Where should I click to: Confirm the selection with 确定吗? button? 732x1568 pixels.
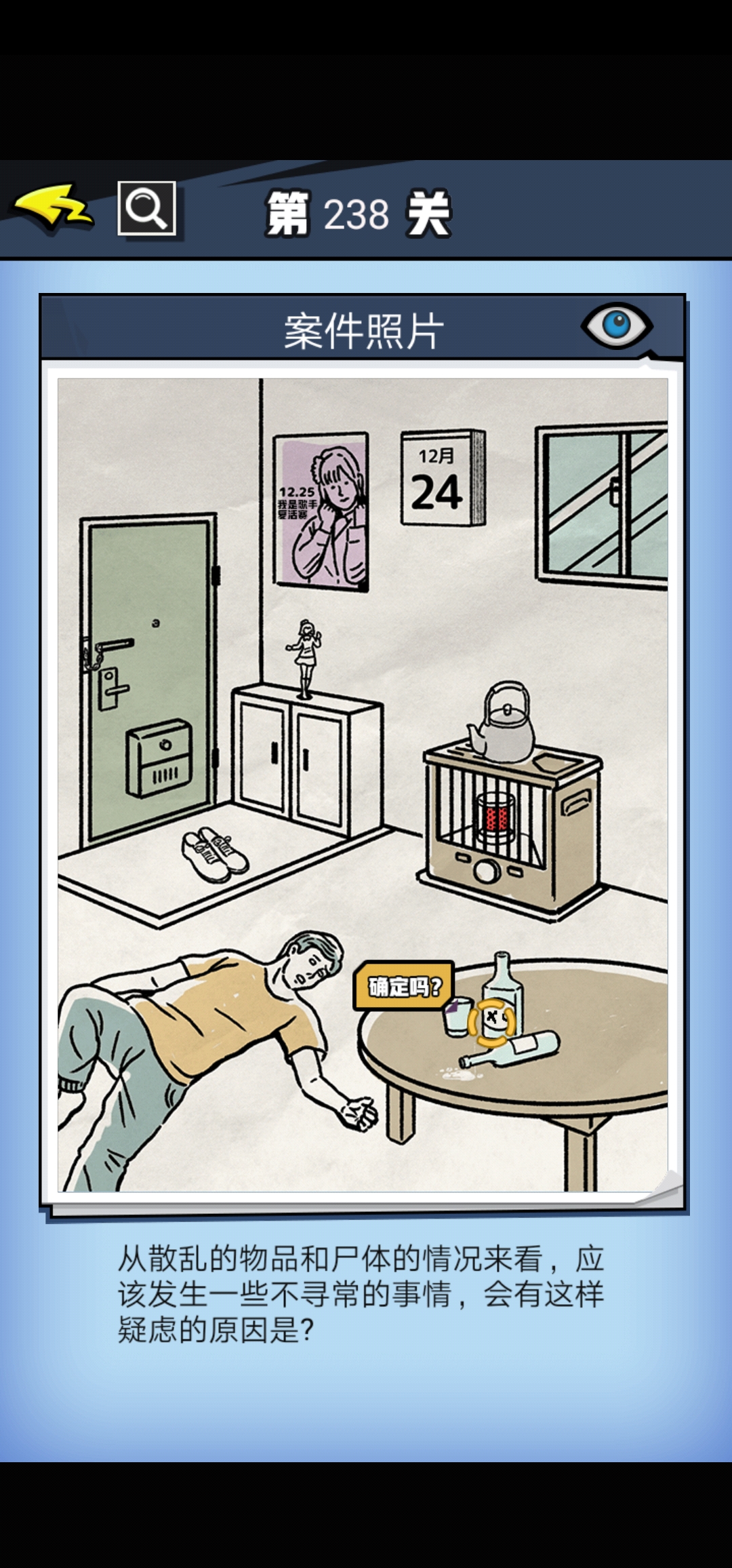(404, 987)
